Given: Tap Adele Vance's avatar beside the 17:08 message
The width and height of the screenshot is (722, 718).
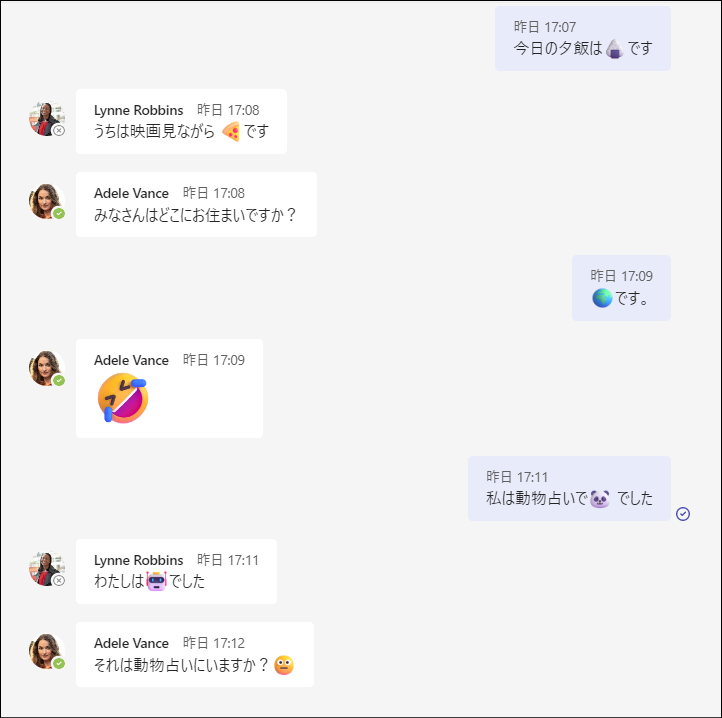Looking at the screenshot, I should (45, 201).
